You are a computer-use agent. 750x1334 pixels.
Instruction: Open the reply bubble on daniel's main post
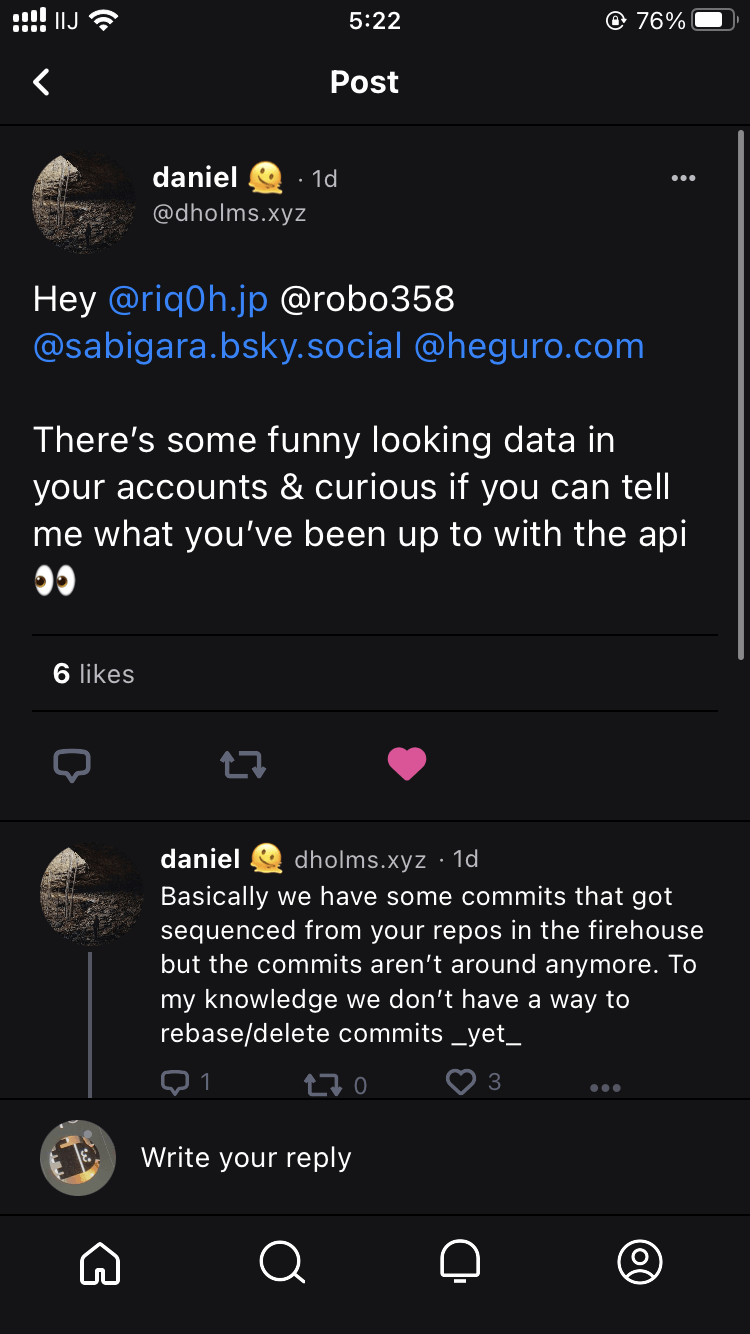pyautogui.click(x=71, y=764)
